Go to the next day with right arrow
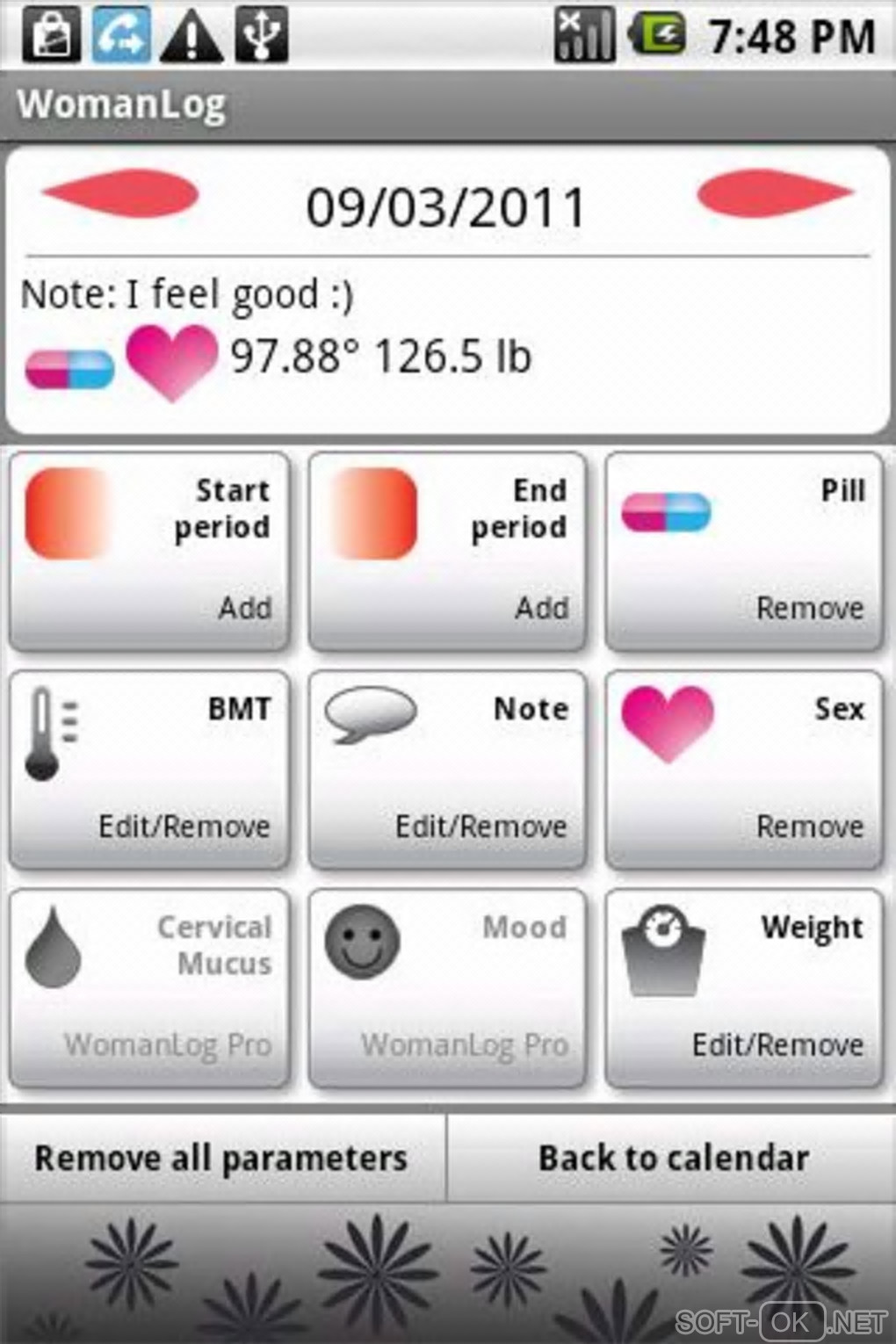896x1344 pixels. (774, 193)
